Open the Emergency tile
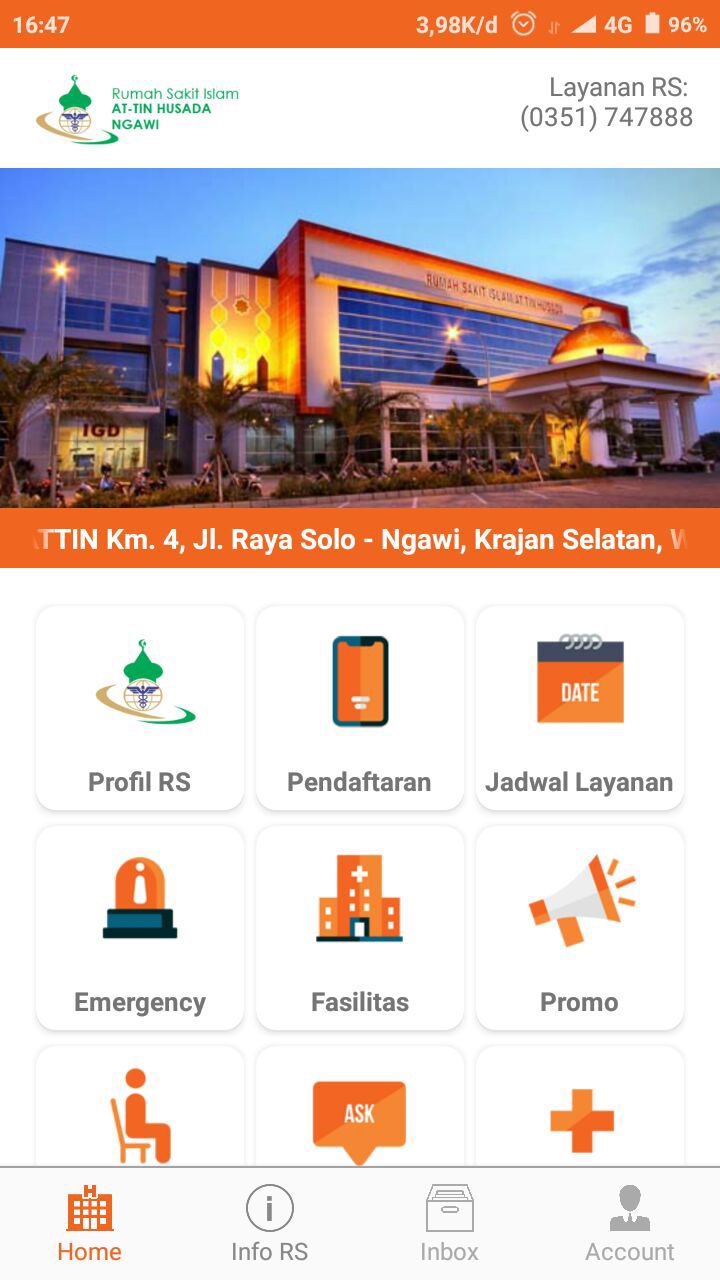 tap(140, 928)
